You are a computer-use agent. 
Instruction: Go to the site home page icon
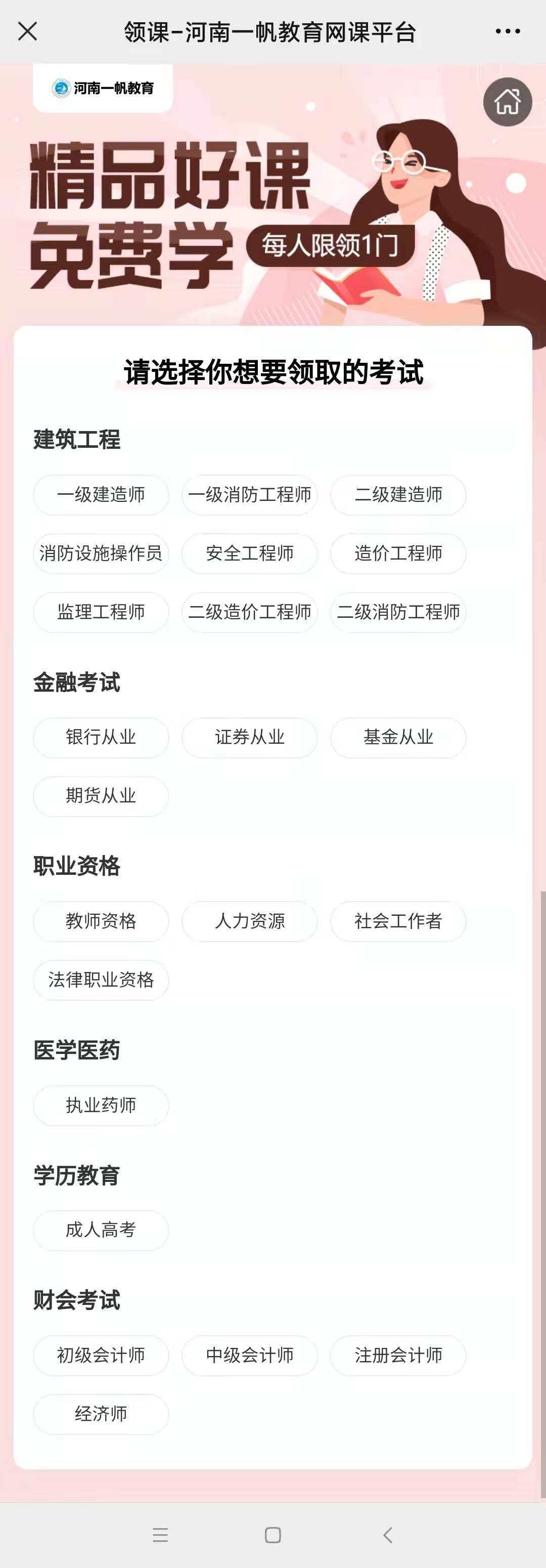[x=507, y=102]
